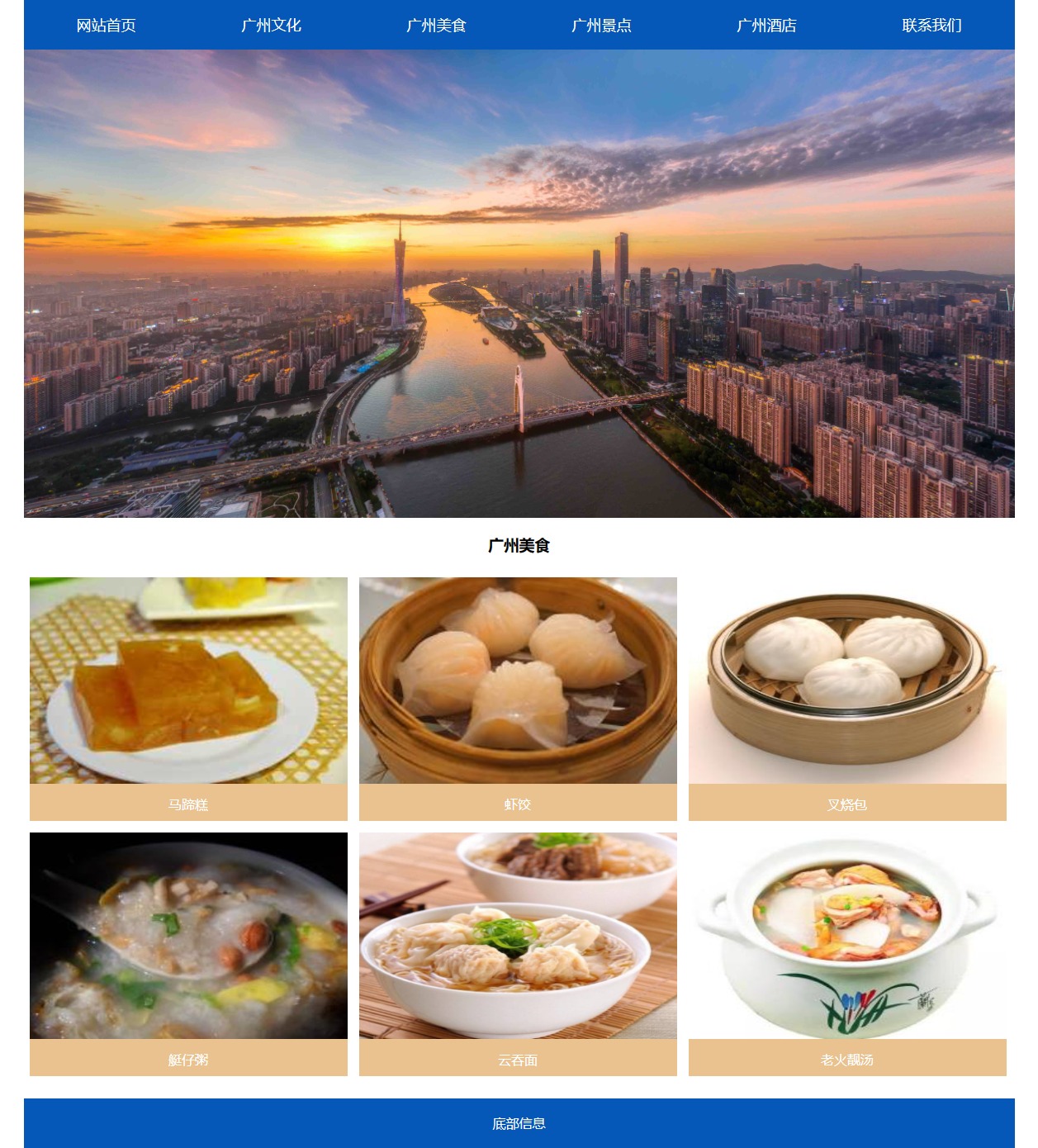The height and width of the screenshot is (1148, 1038).
Task: Go to 广州文化 page
Action: [x=271, y=26]
